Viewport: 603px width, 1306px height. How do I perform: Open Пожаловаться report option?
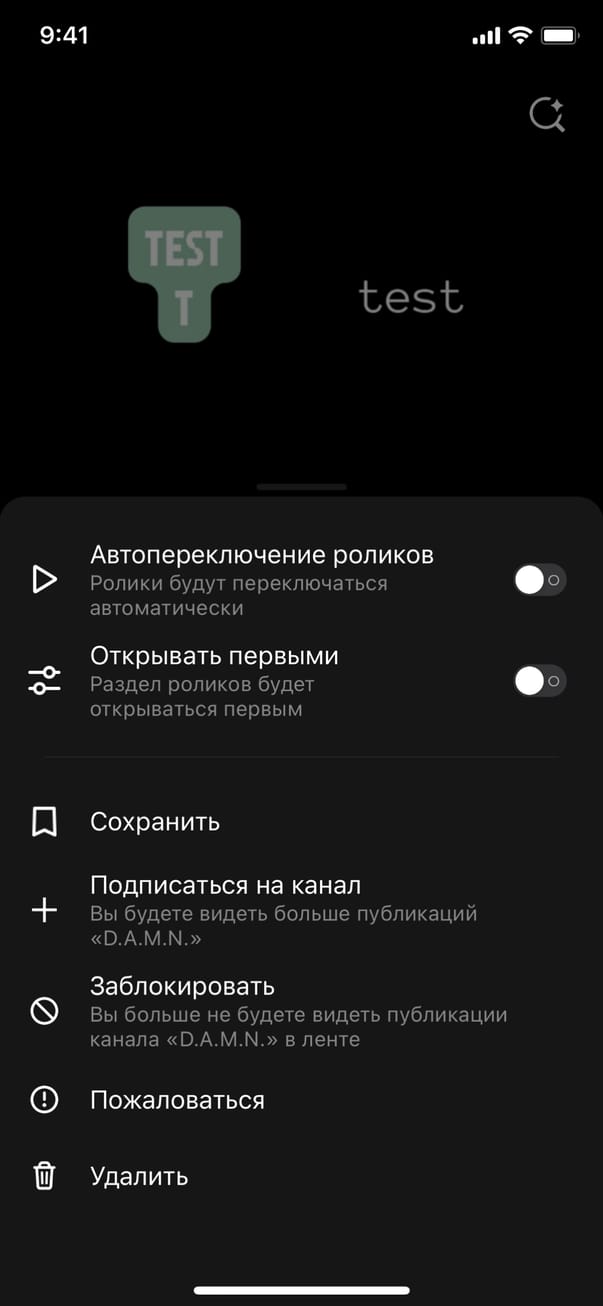177,1100
